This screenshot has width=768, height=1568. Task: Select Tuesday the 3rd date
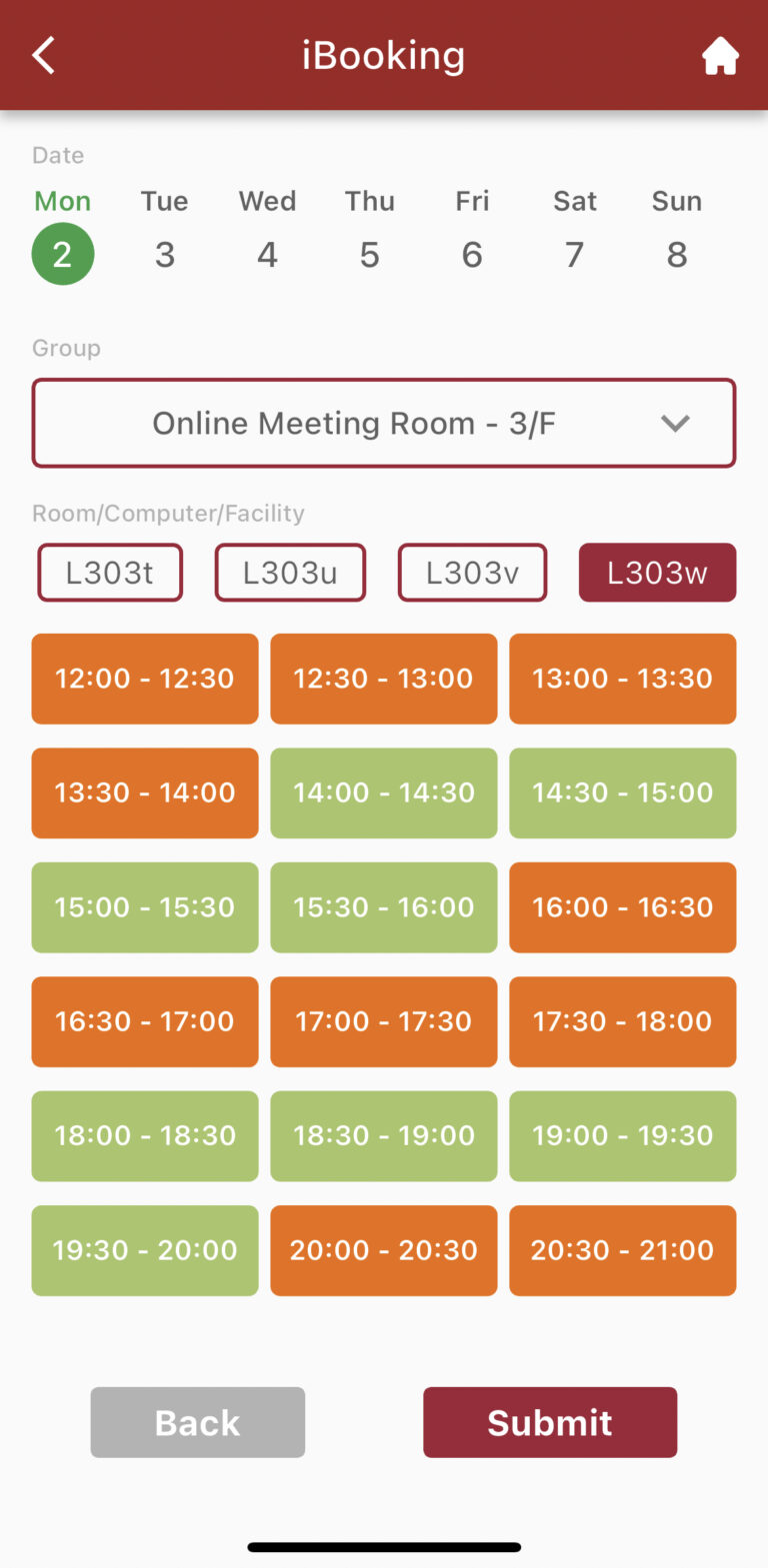pos(164,253)
